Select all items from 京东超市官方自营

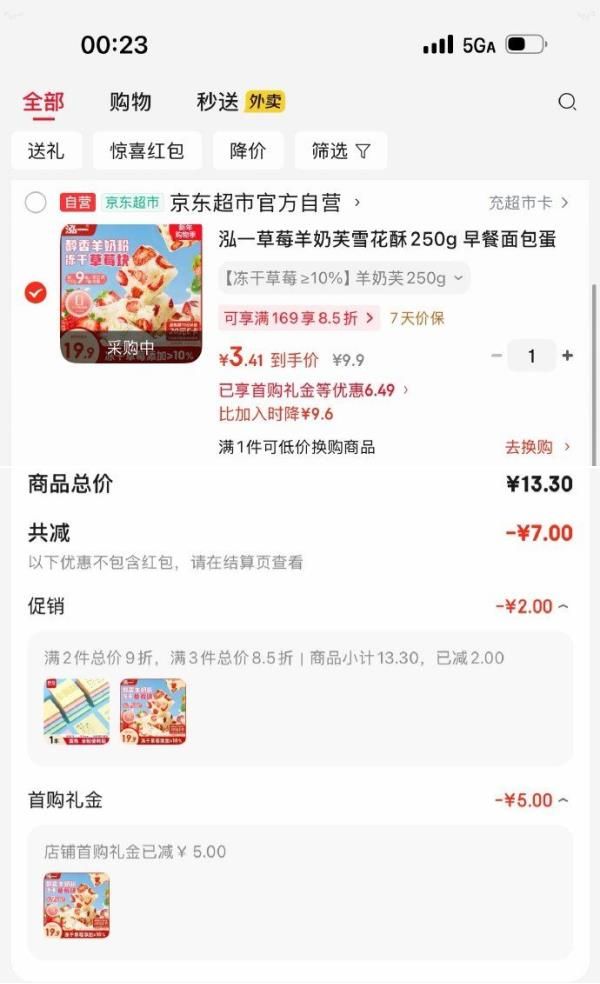click(x=36, y=203)
